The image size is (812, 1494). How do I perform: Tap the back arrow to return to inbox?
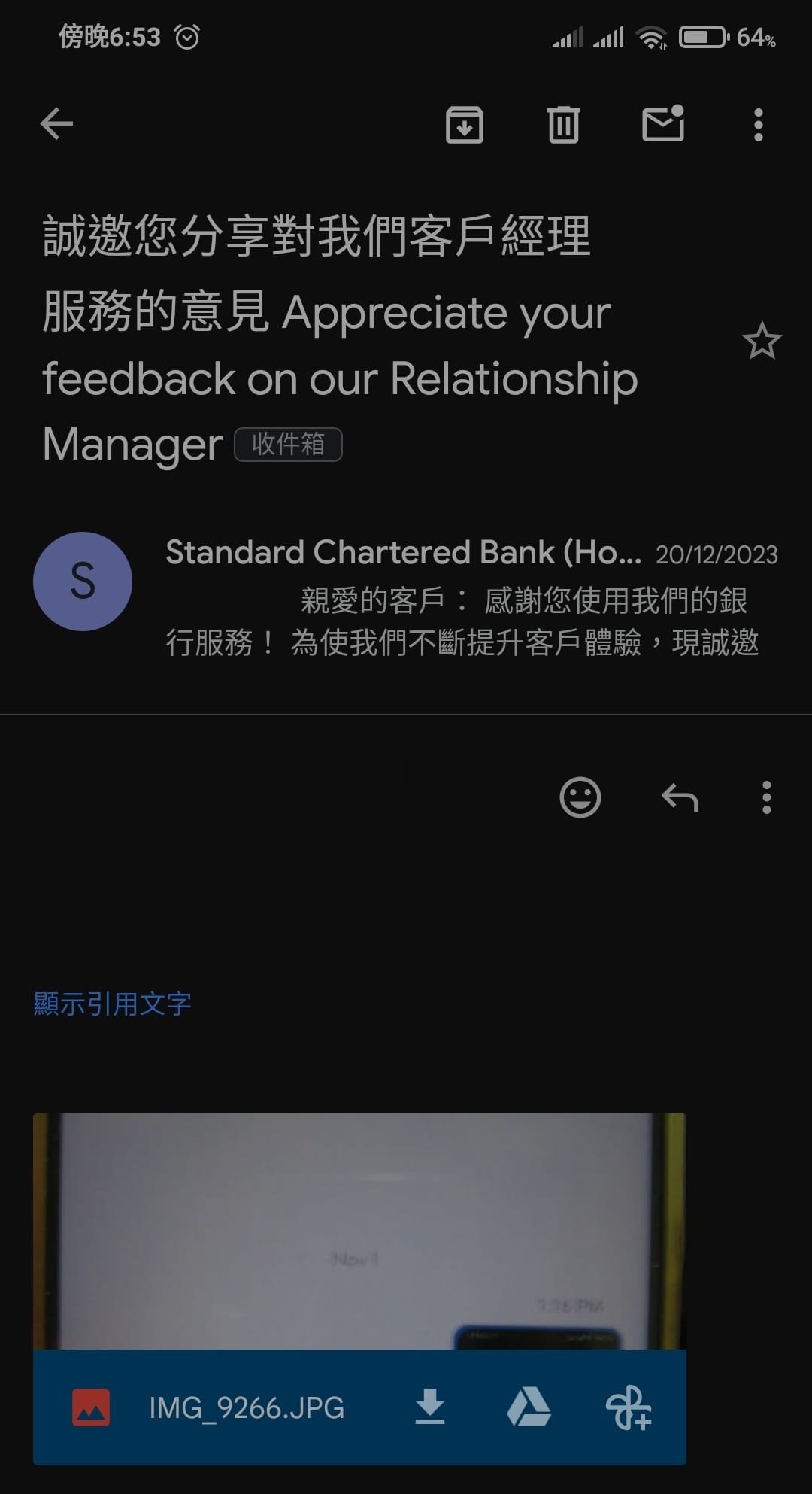click(x=55, y=125)
